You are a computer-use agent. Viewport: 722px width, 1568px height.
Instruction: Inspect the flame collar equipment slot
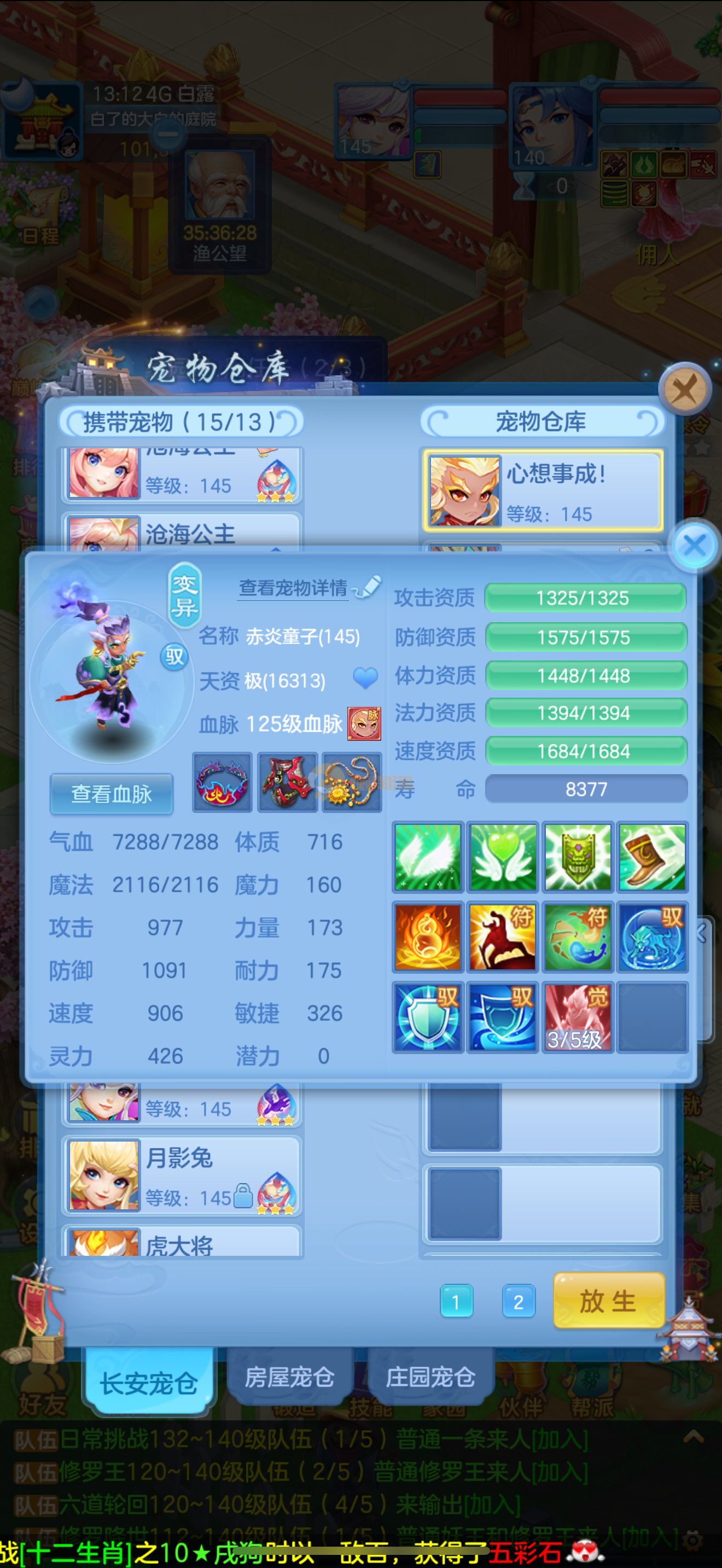tap(222, 782)
